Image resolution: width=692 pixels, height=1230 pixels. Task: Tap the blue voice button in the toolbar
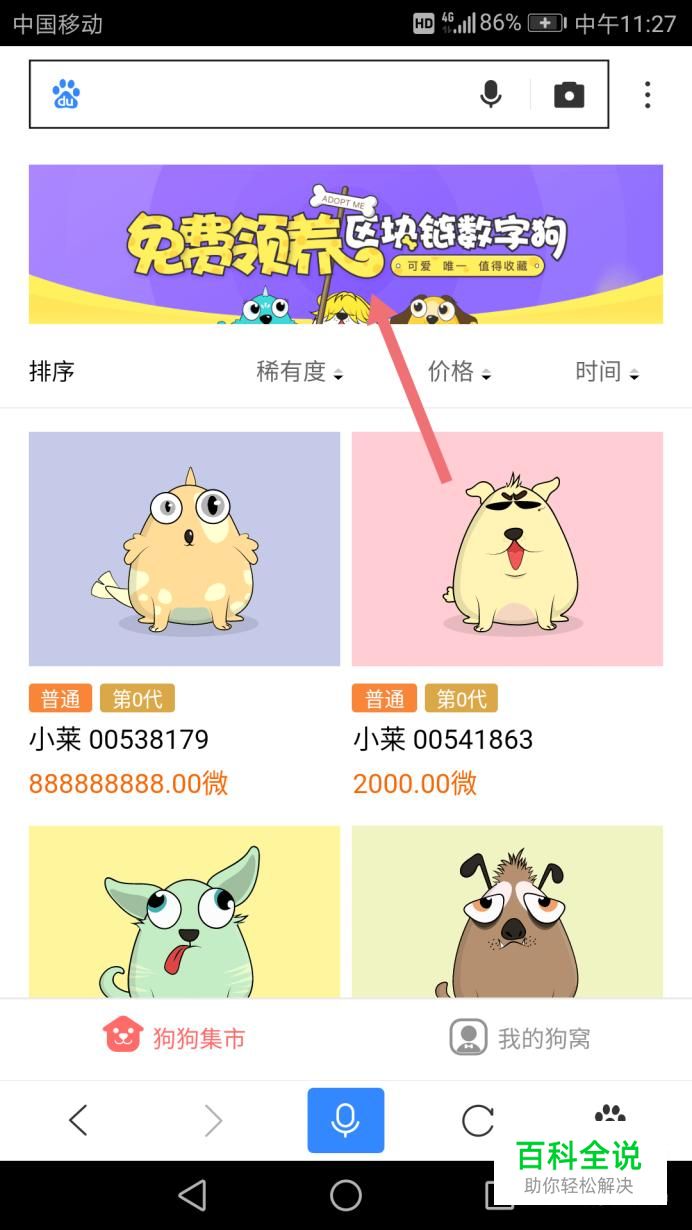[x=345, y=1120]
